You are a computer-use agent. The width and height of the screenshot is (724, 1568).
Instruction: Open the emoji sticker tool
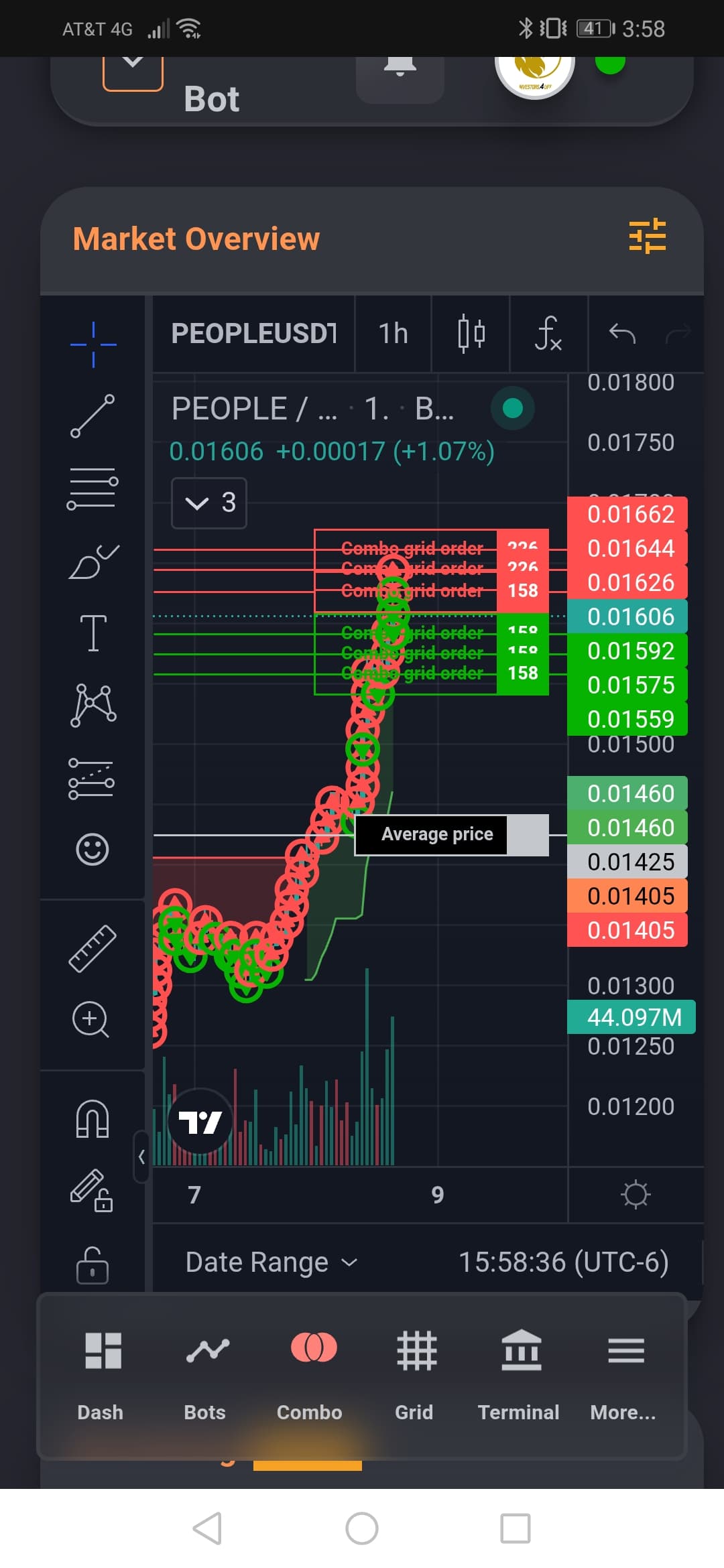(x=93, y=850)
